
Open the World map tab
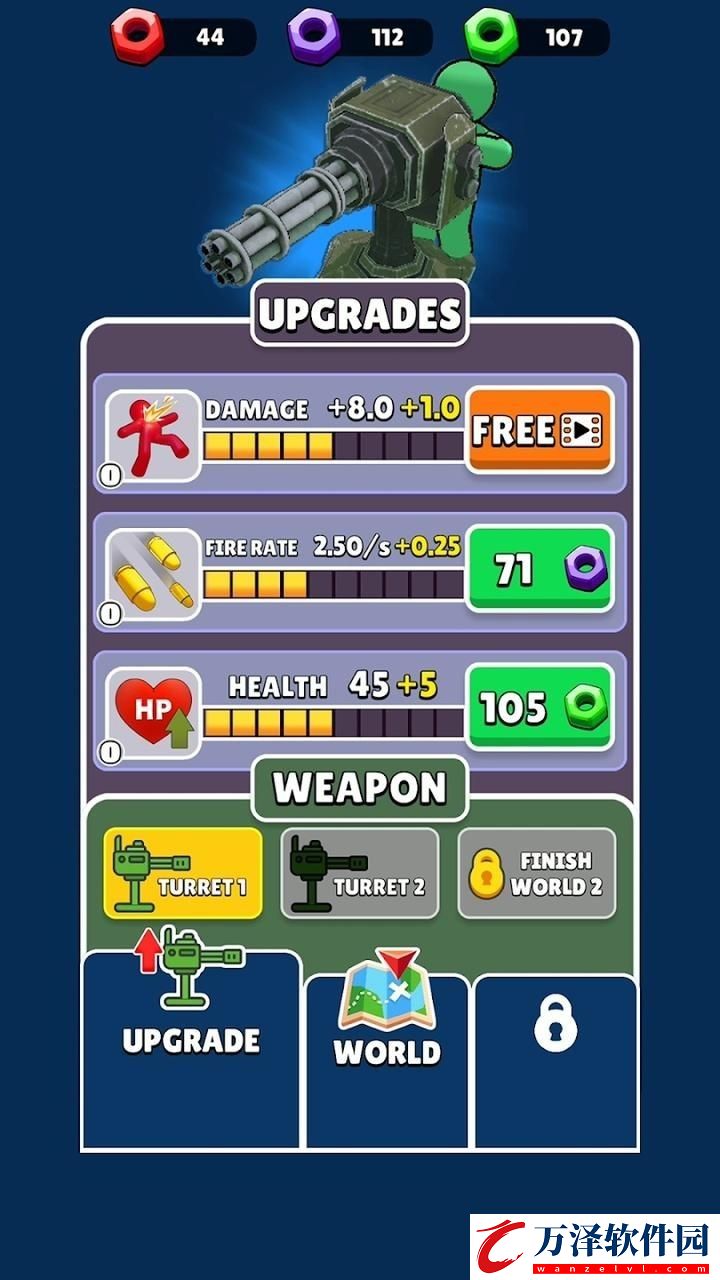coord(387,1060)
